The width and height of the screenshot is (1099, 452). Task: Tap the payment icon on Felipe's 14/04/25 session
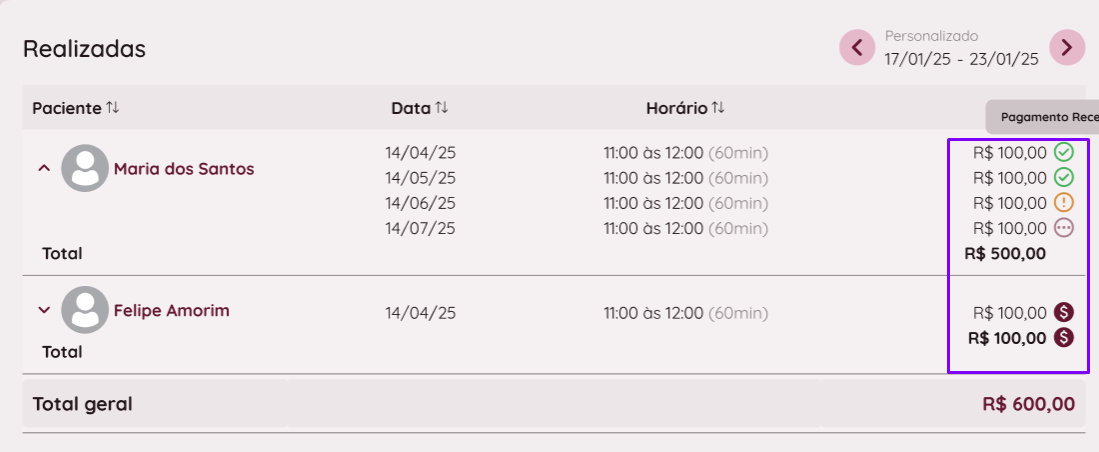point(1064,313)
